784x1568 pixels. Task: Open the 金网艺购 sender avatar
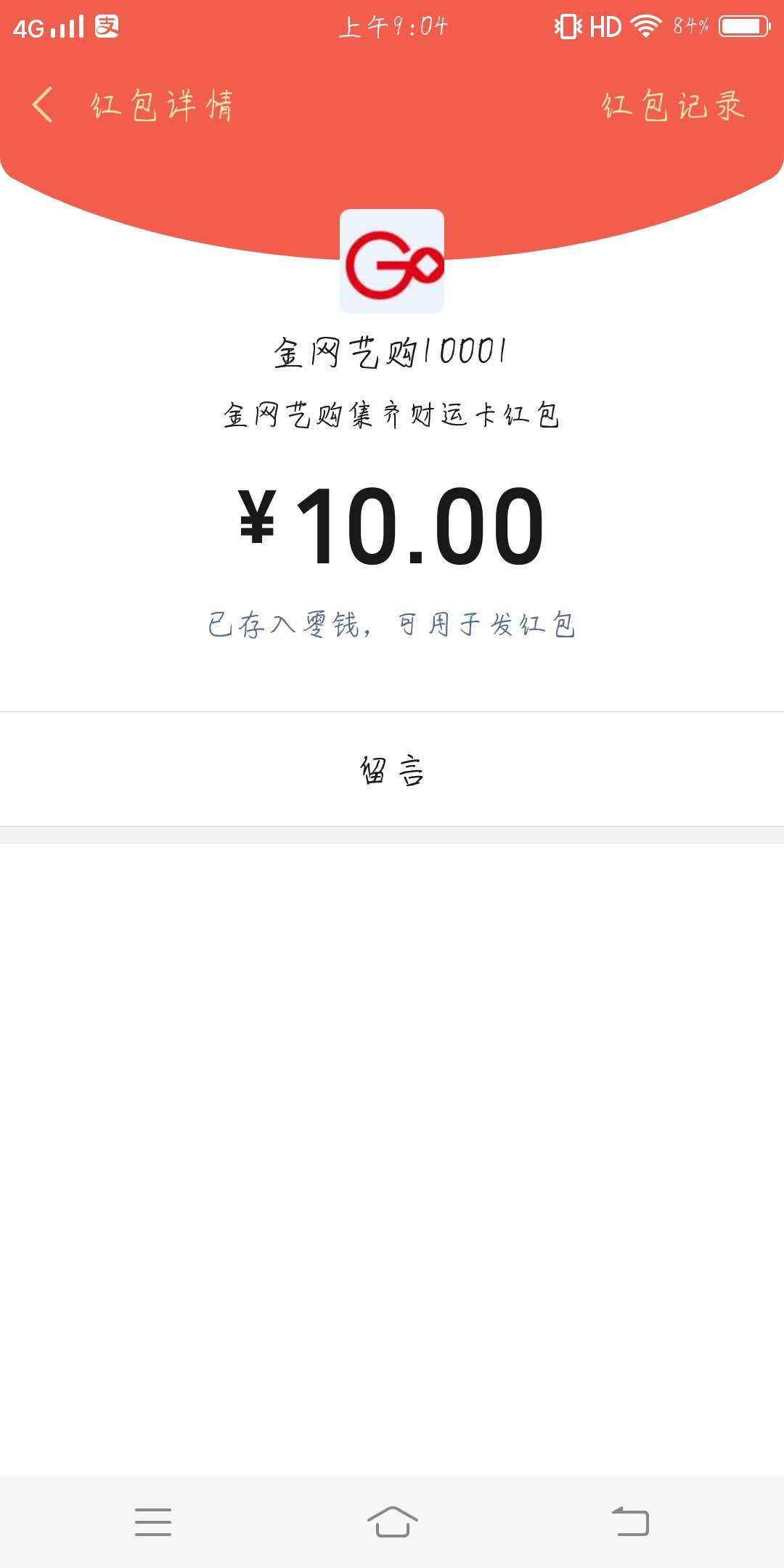pyautogui.click(x=392, y=261)
